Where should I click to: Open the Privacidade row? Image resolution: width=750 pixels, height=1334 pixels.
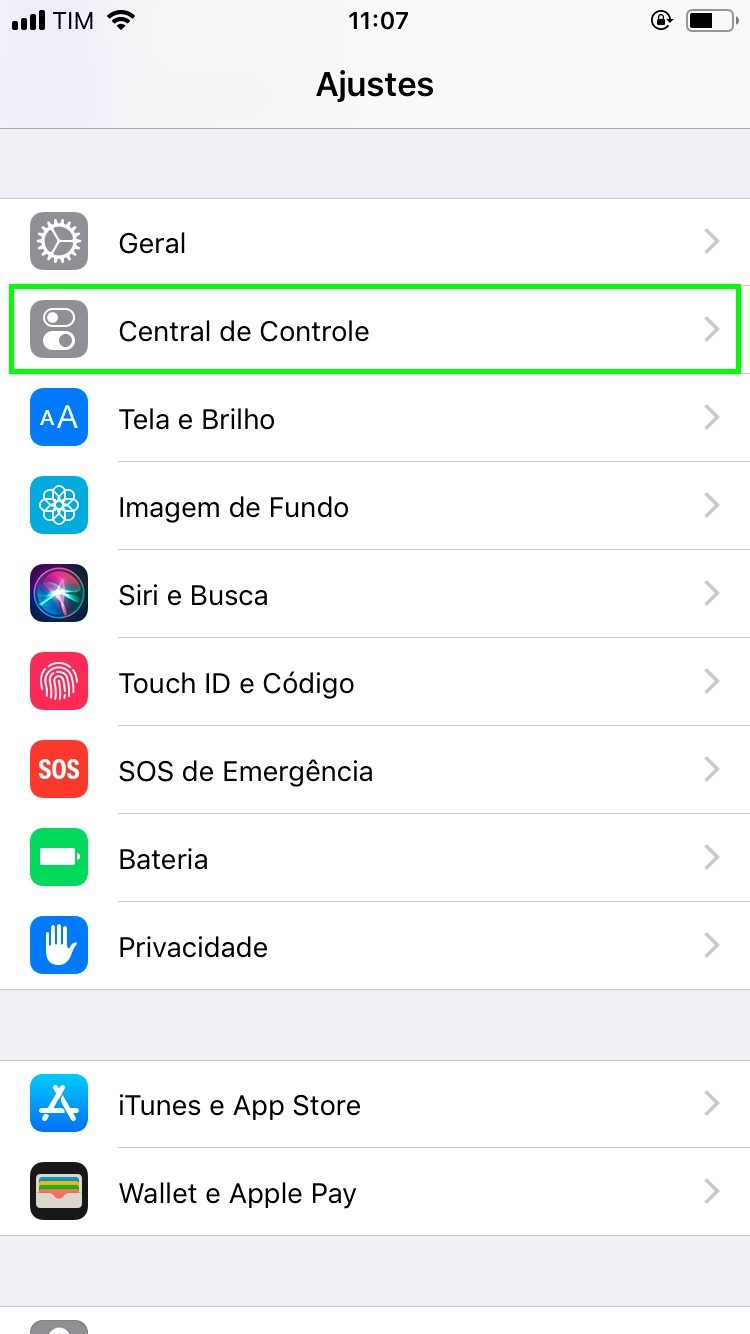[x=375, y=946]
